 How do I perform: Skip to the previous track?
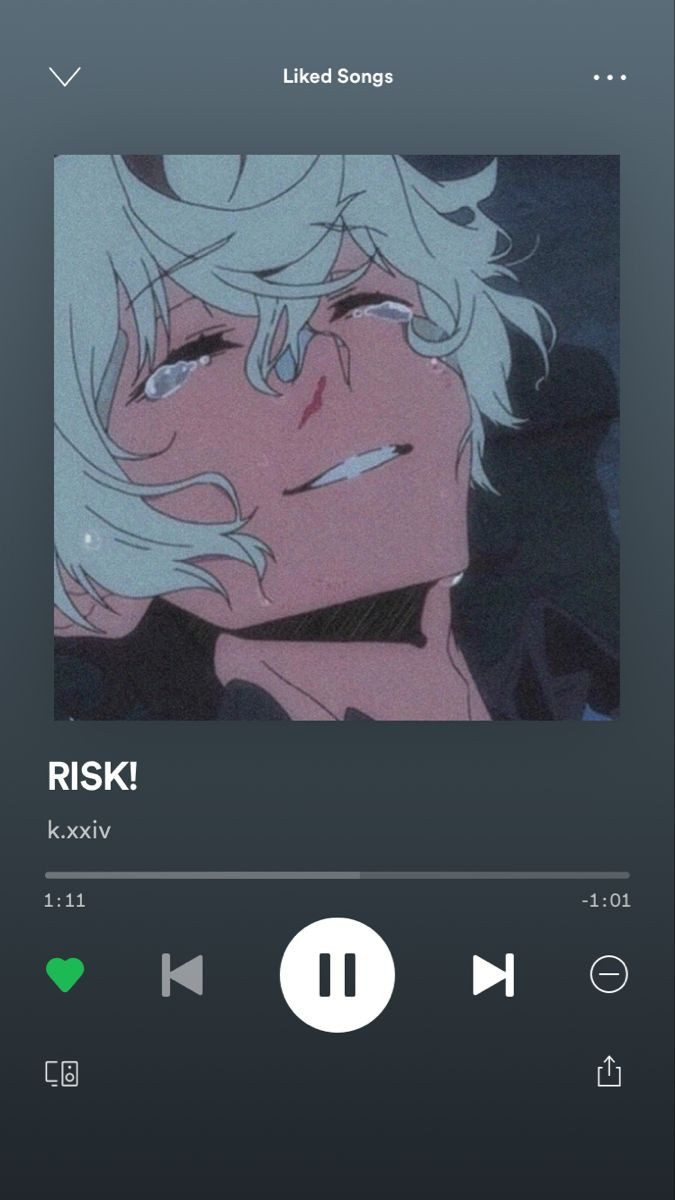tap(182, 975)
